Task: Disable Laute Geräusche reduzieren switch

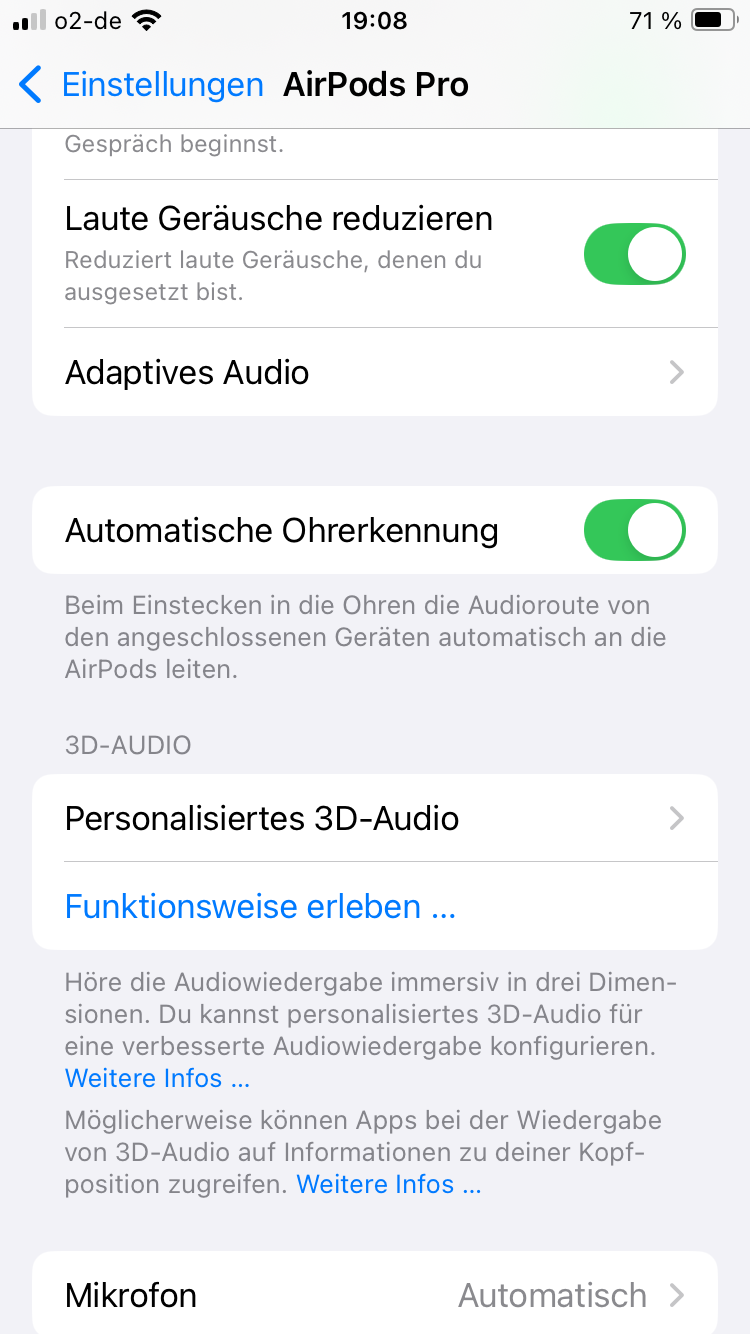Action: [x=634, y=254]
